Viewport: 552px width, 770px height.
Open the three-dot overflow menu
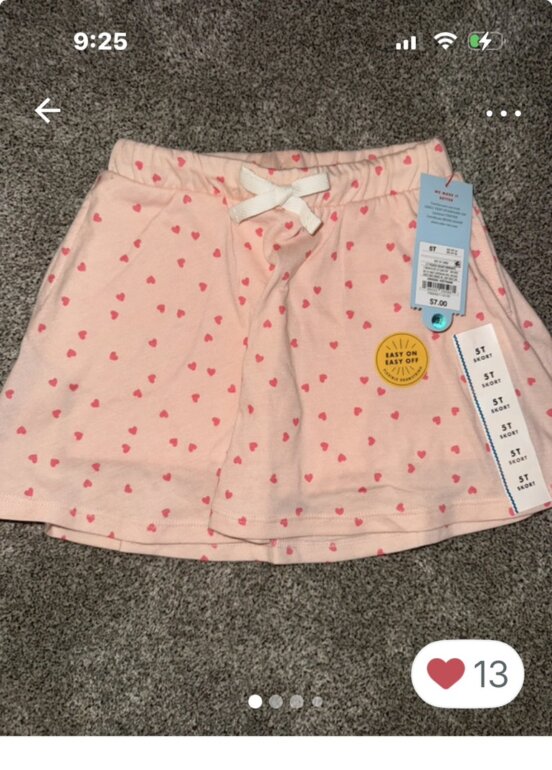click(x=503, y=113)
